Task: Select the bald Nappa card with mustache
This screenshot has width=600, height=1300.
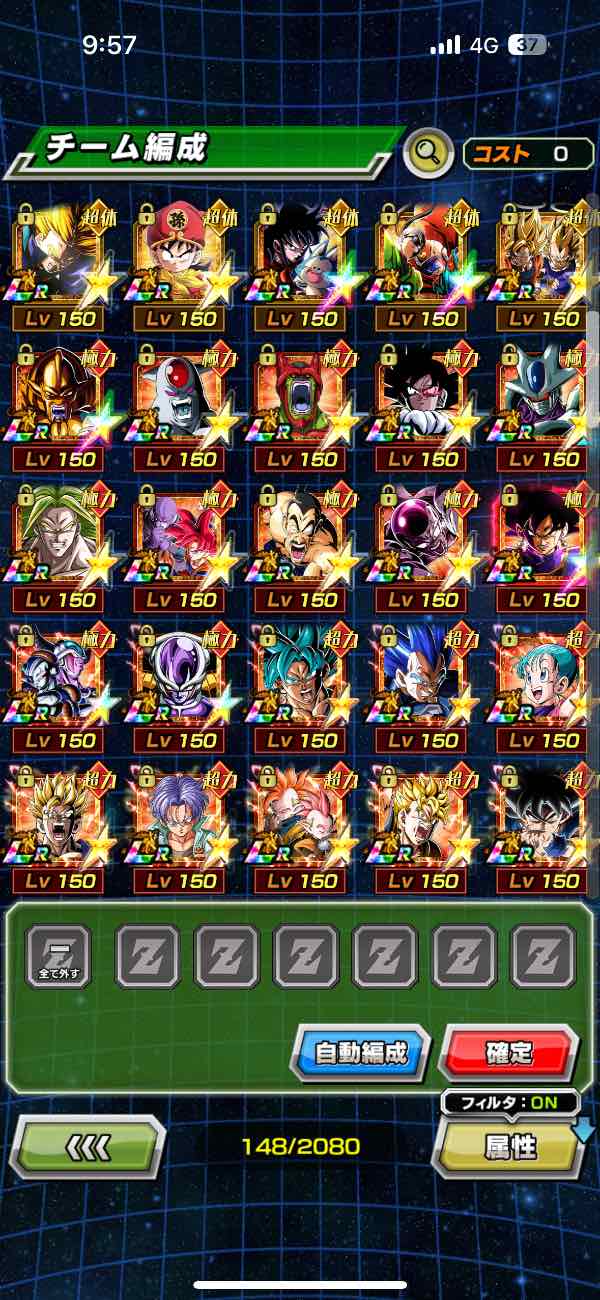Action: pos(298,535)
